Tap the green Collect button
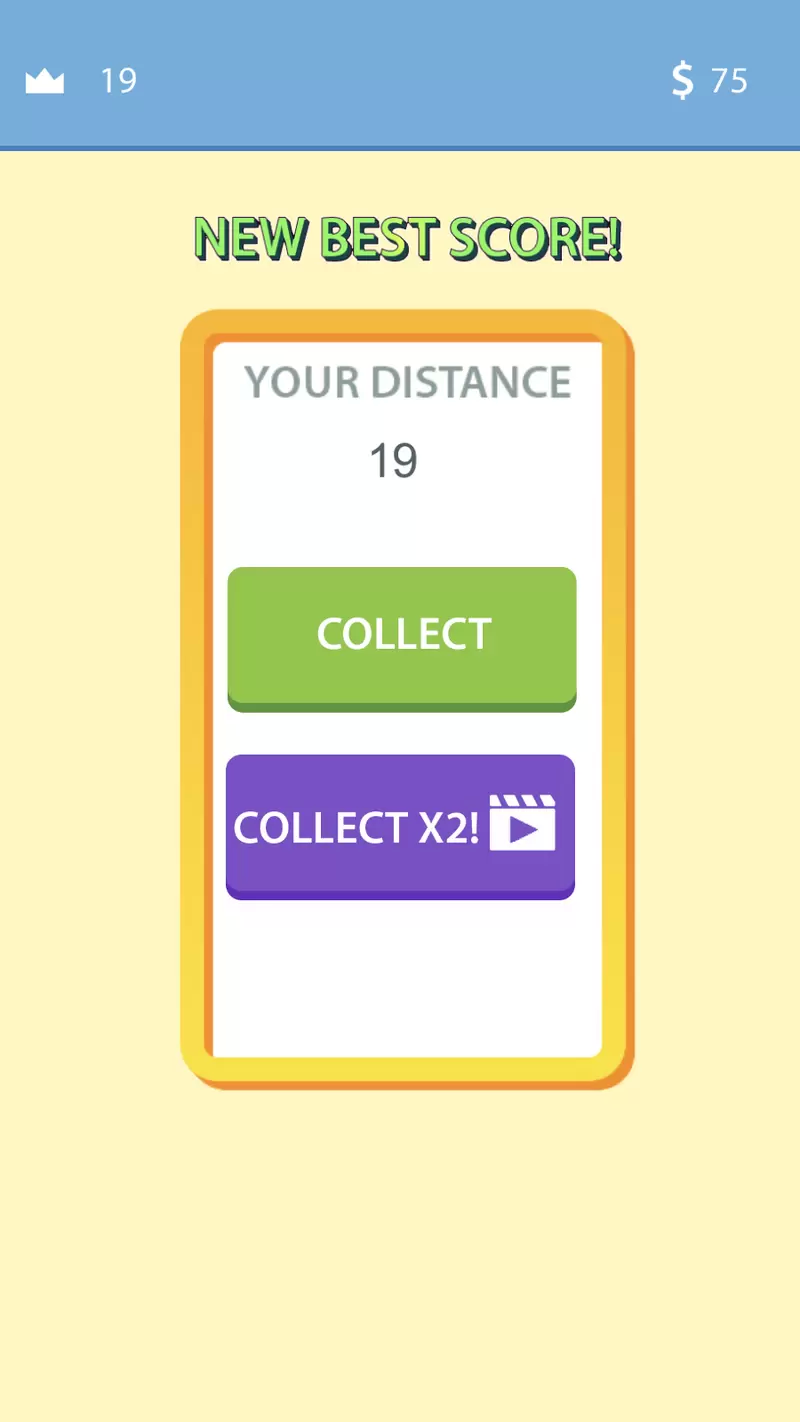 (402, 639)
